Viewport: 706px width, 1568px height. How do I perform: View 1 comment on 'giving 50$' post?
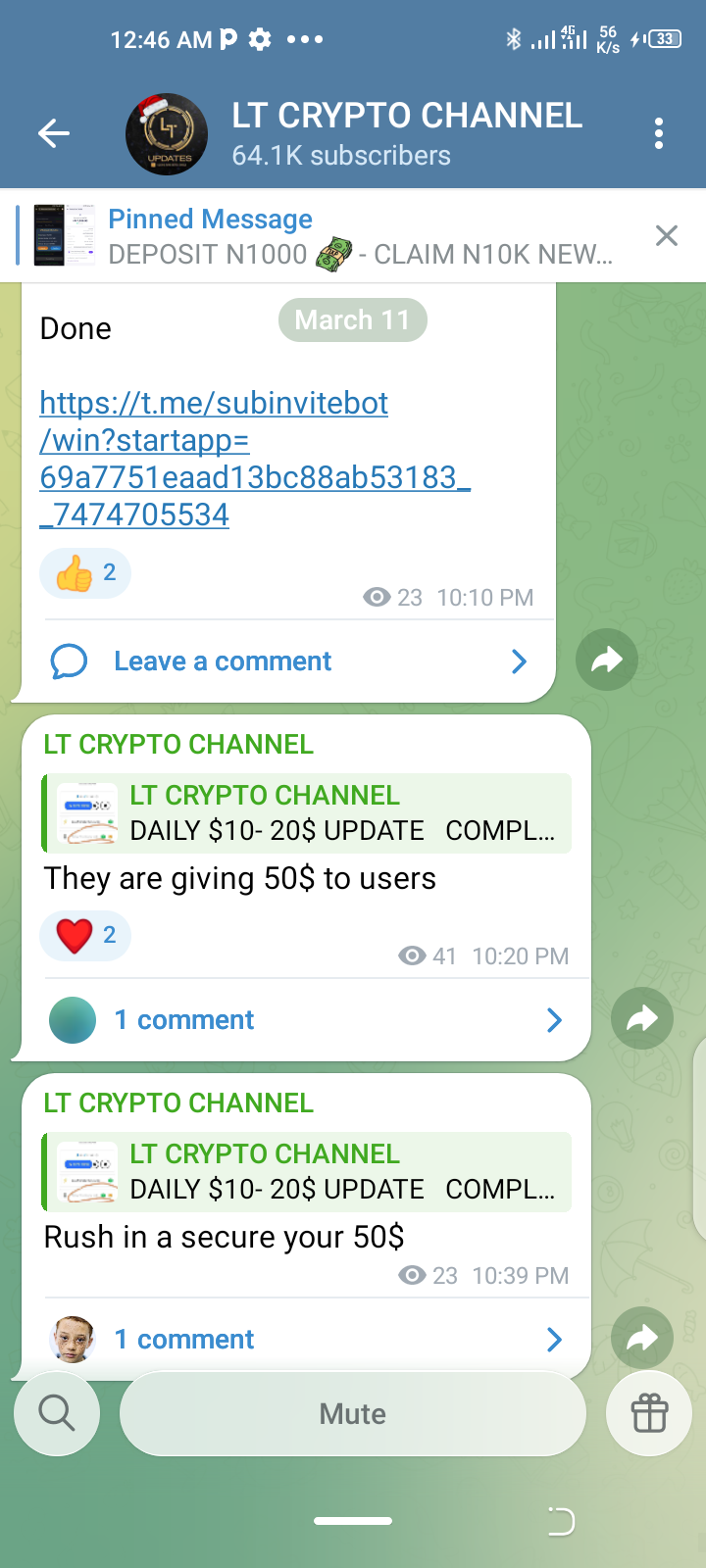click(304, 1020)
